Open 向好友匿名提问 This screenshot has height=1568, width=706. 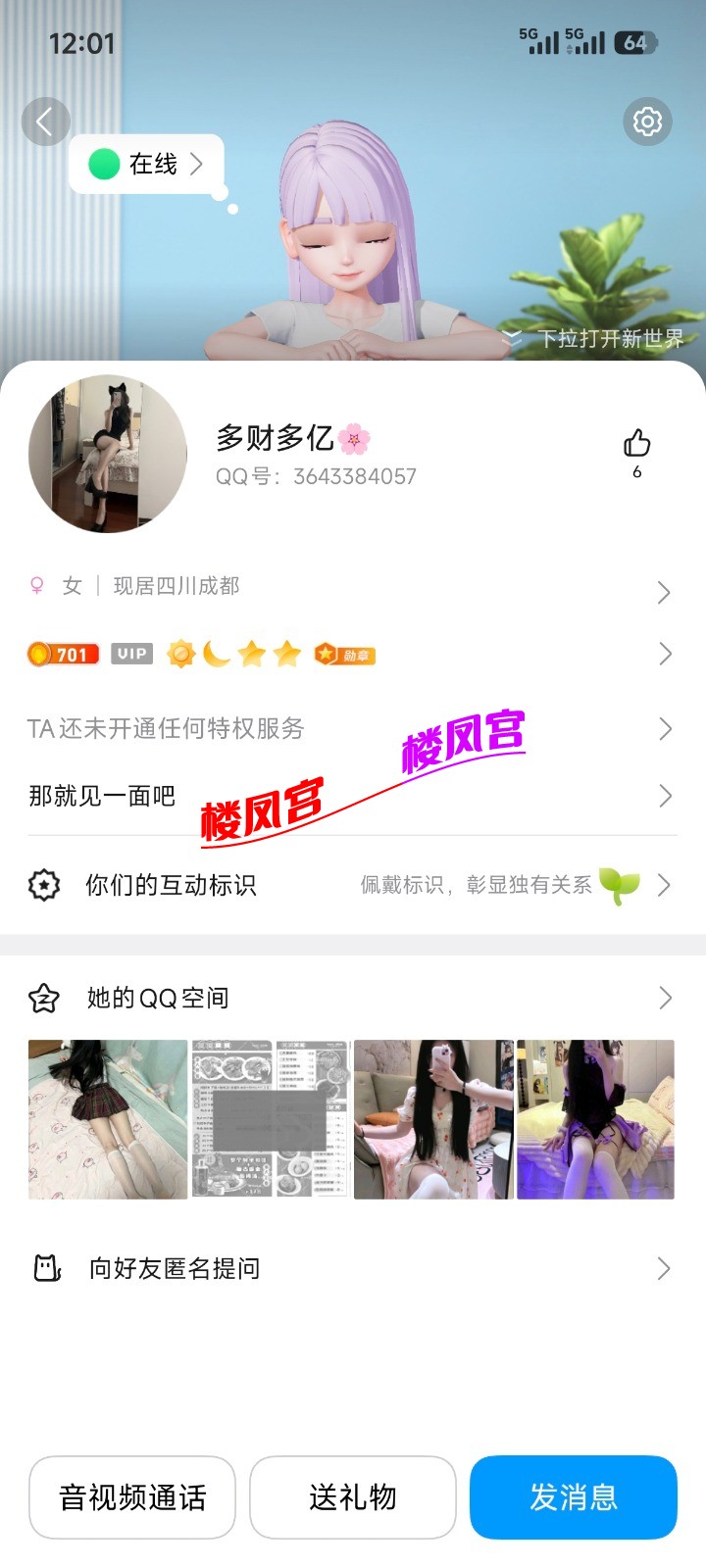(351, 1268)
